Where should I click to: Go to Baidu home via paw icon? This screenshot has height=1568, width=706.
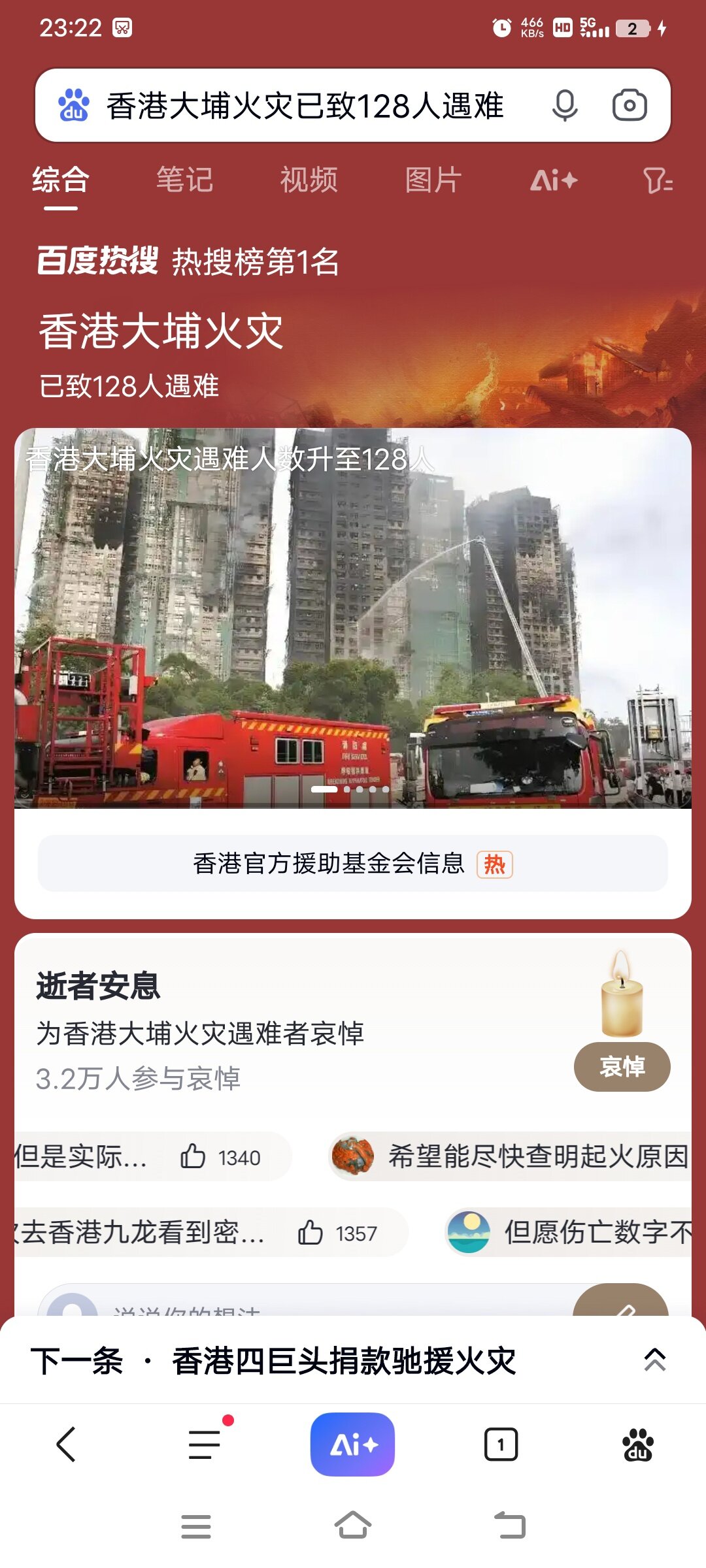638,1445
